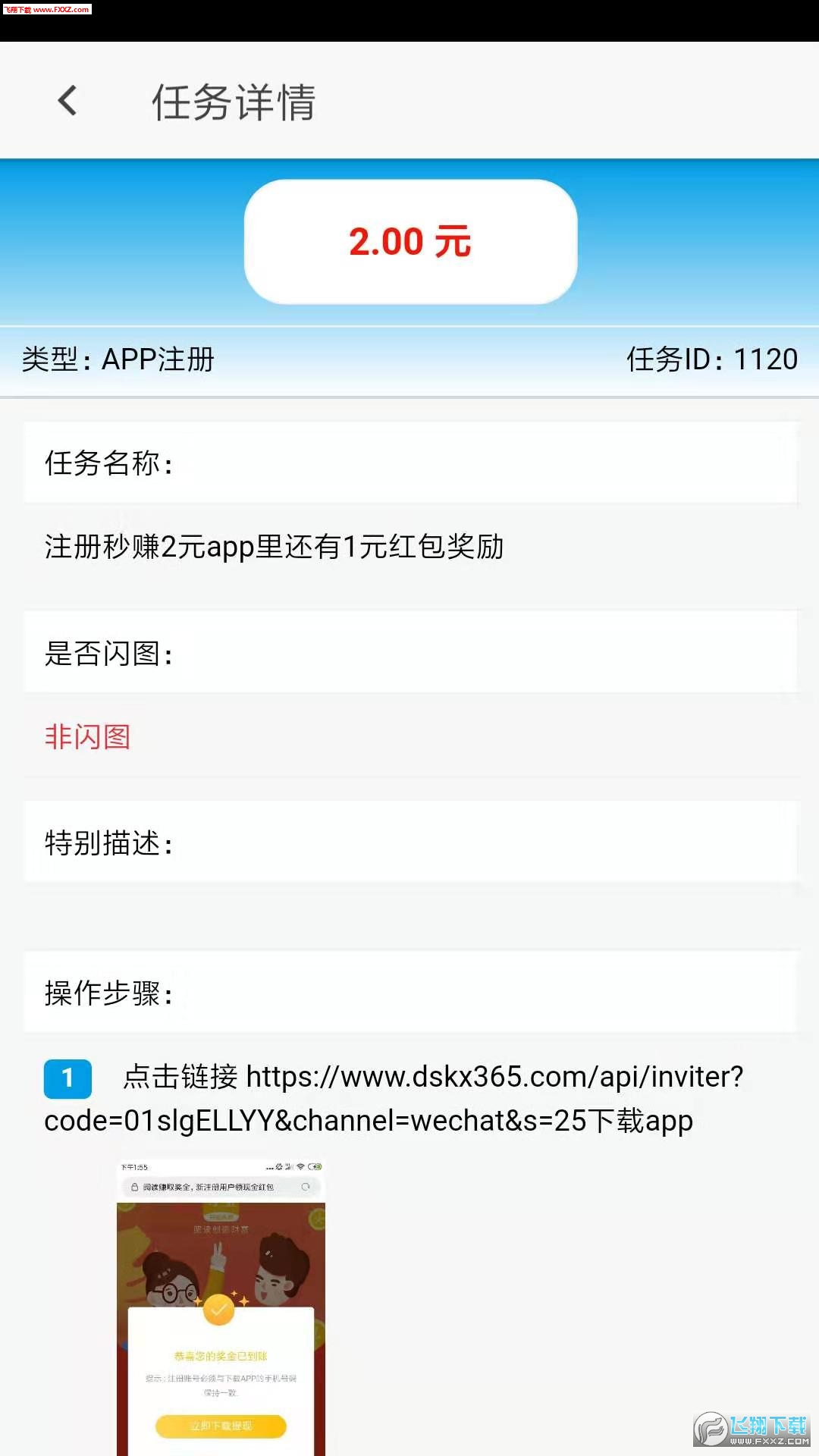Tap the battery indicator in the embedded screenshot
The image size is (819, 1456).
315,1167
